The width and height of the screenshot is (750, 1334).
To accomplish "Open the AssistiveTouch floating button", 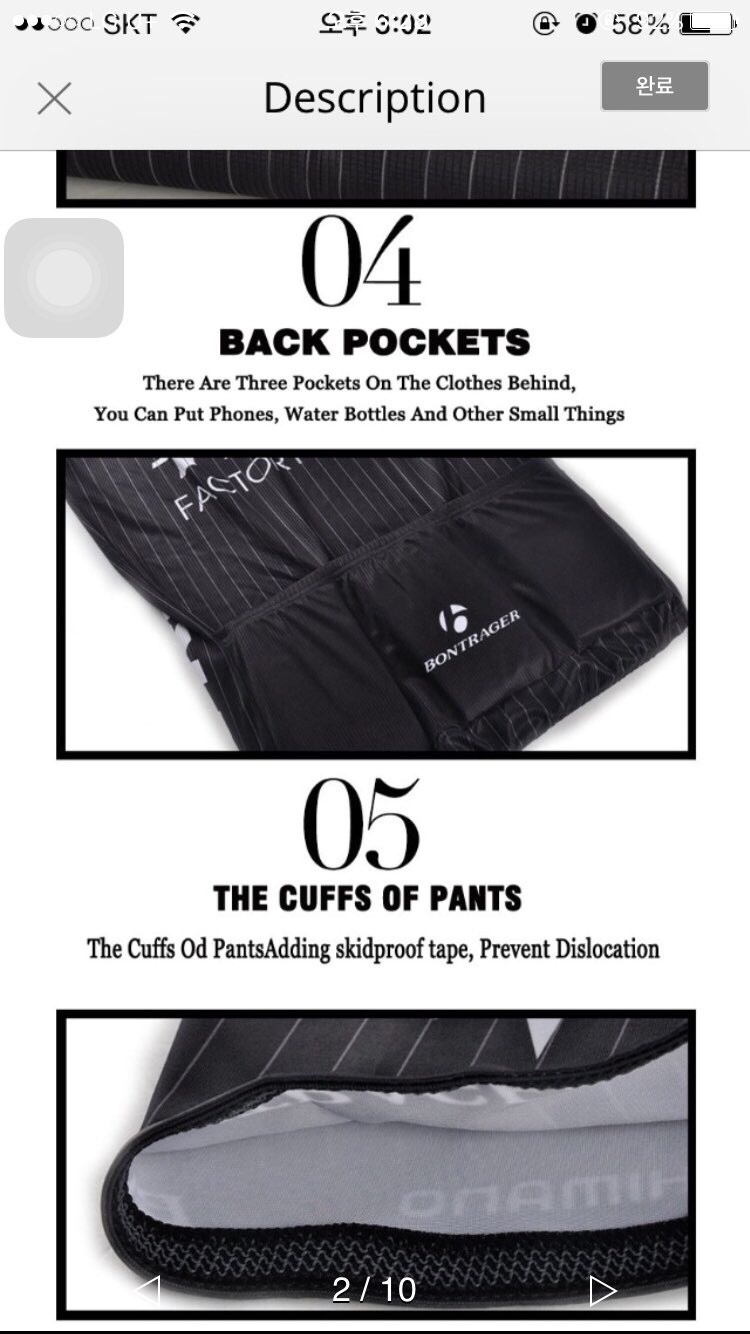I will click(64, 278).
